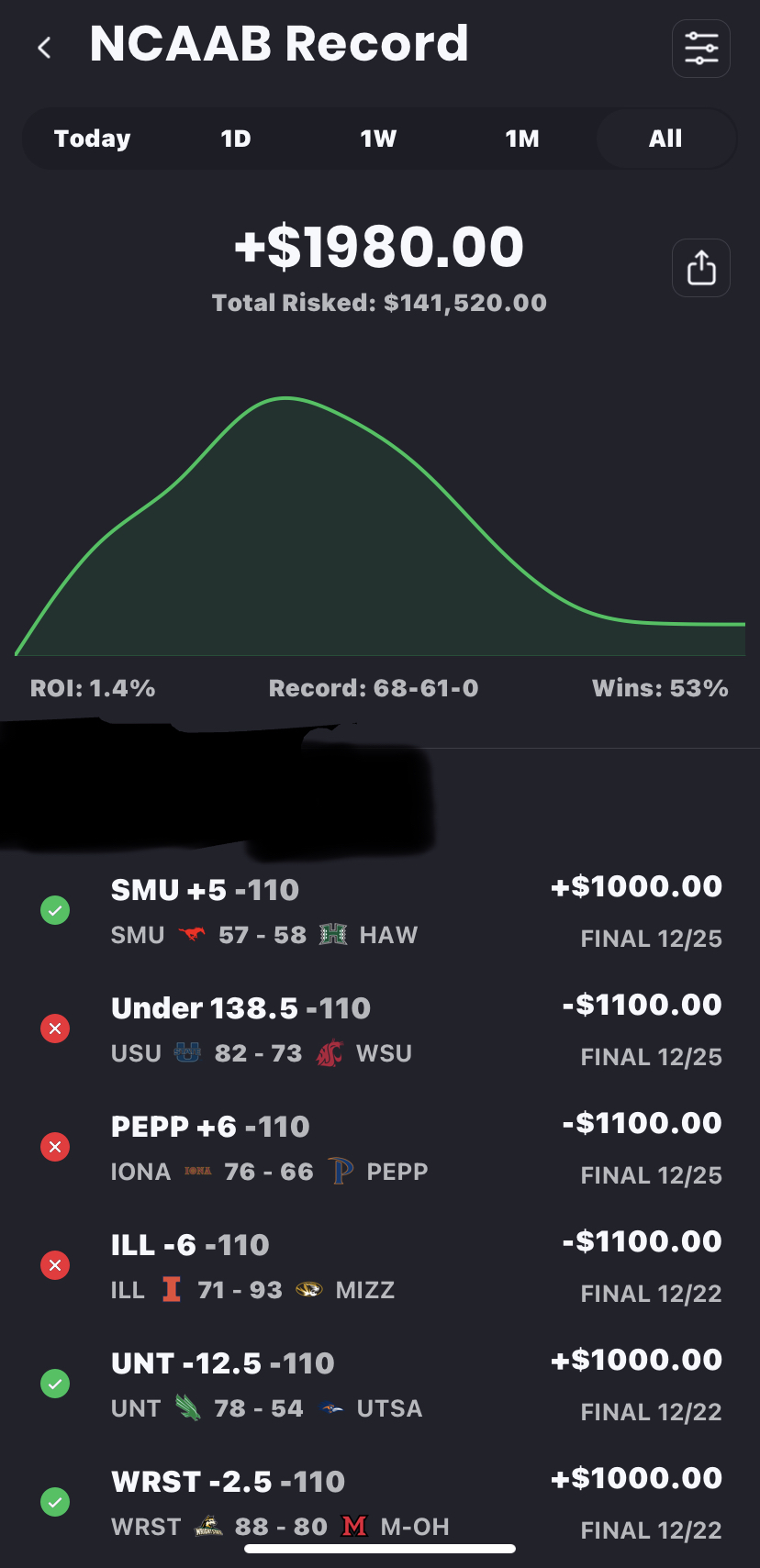Open the PEPP +6 -110 bet
Screen dimensions: 760x1568
click(380, 1148)
